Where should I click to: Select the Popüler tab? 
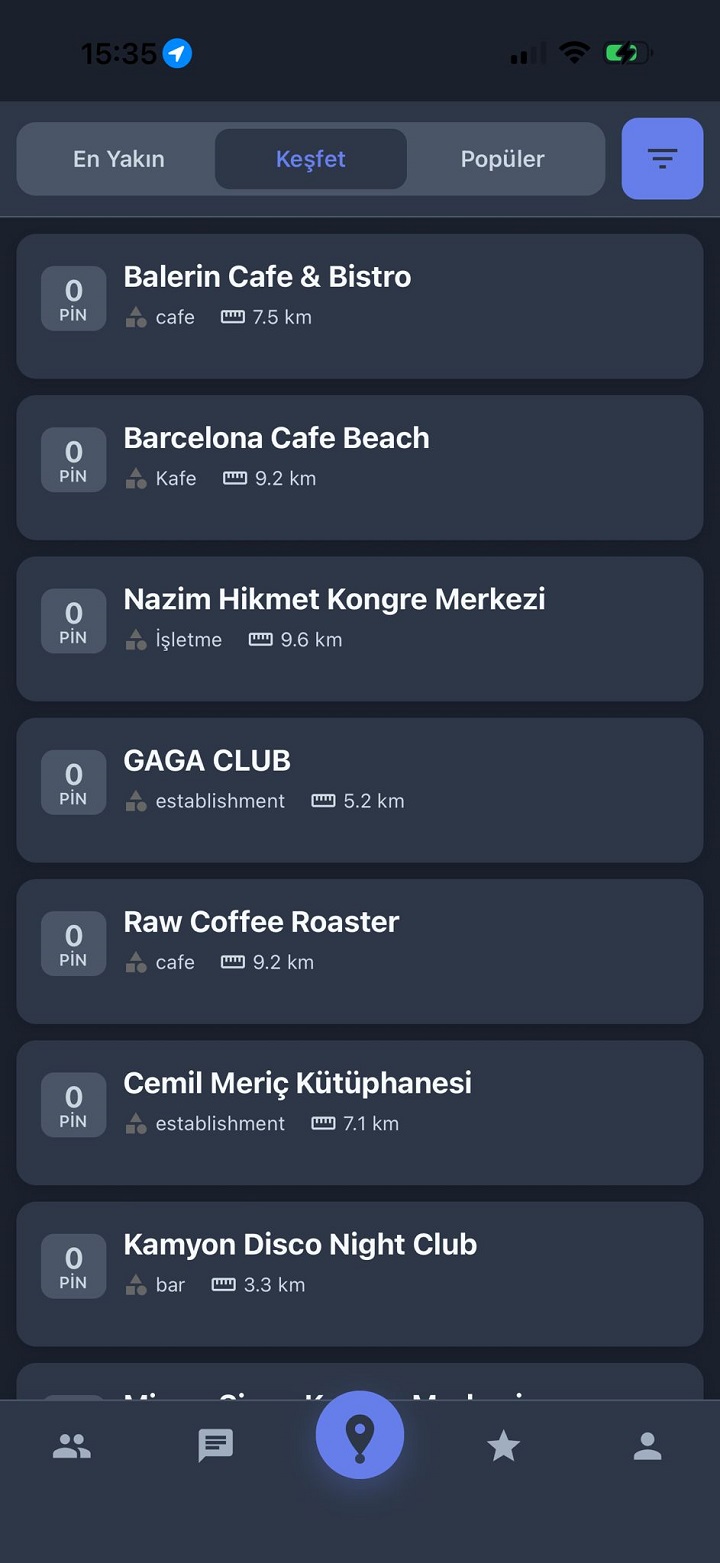[x=503, y=158]
